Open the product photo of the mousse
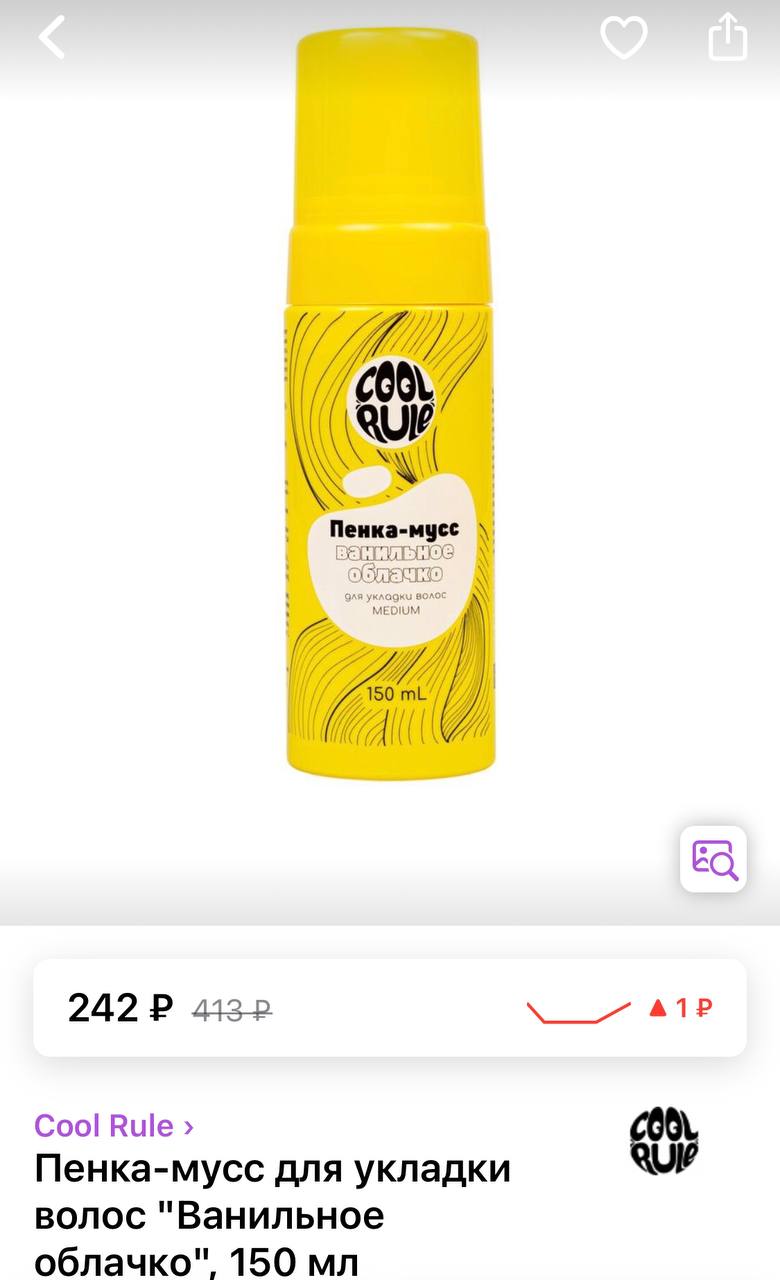The height and width of the screenshot is (1280, 780). click(x=390, y=401)
